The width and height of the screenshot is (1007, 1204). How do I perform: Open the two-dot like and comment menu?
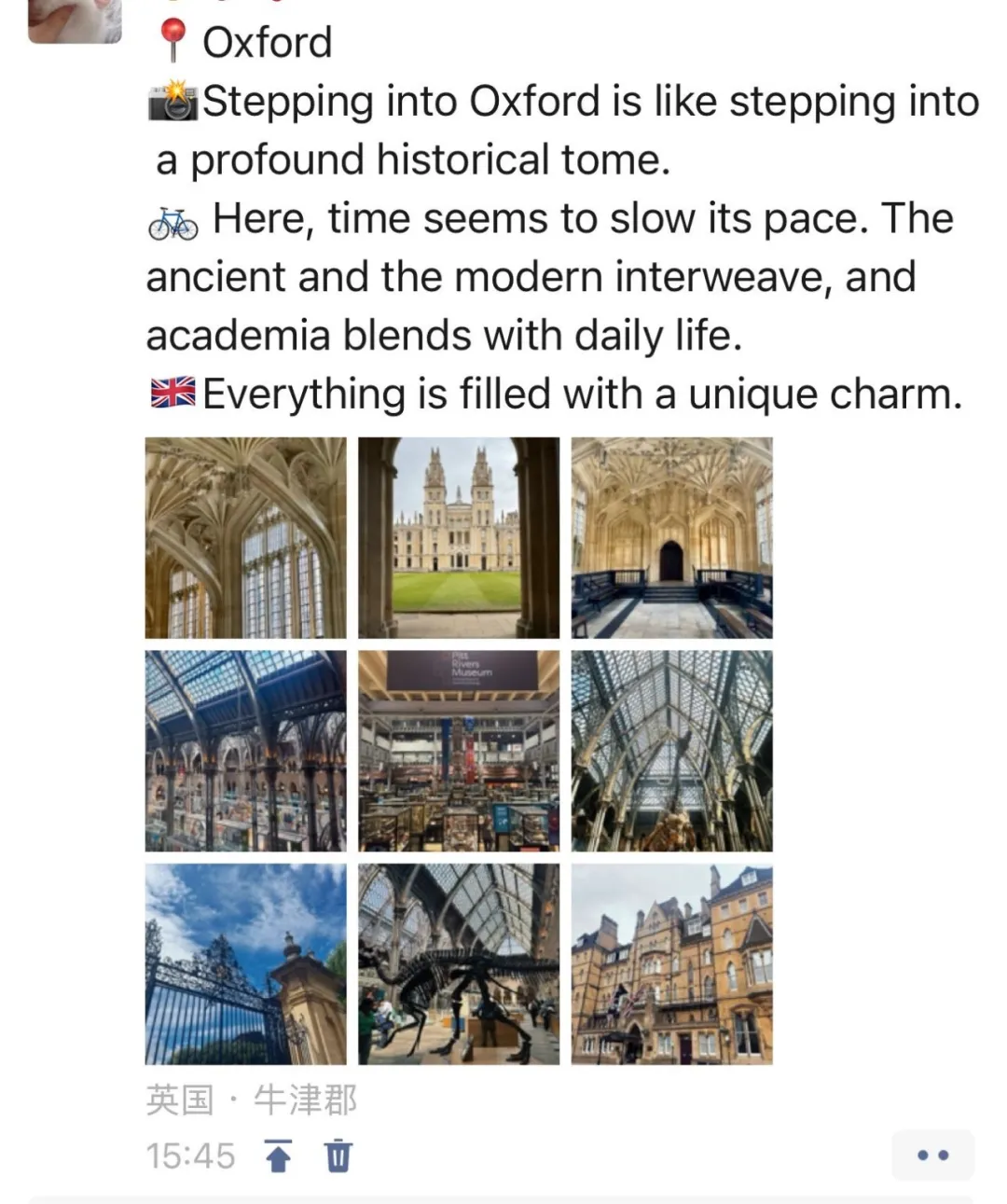click(x=932, y=1156)
